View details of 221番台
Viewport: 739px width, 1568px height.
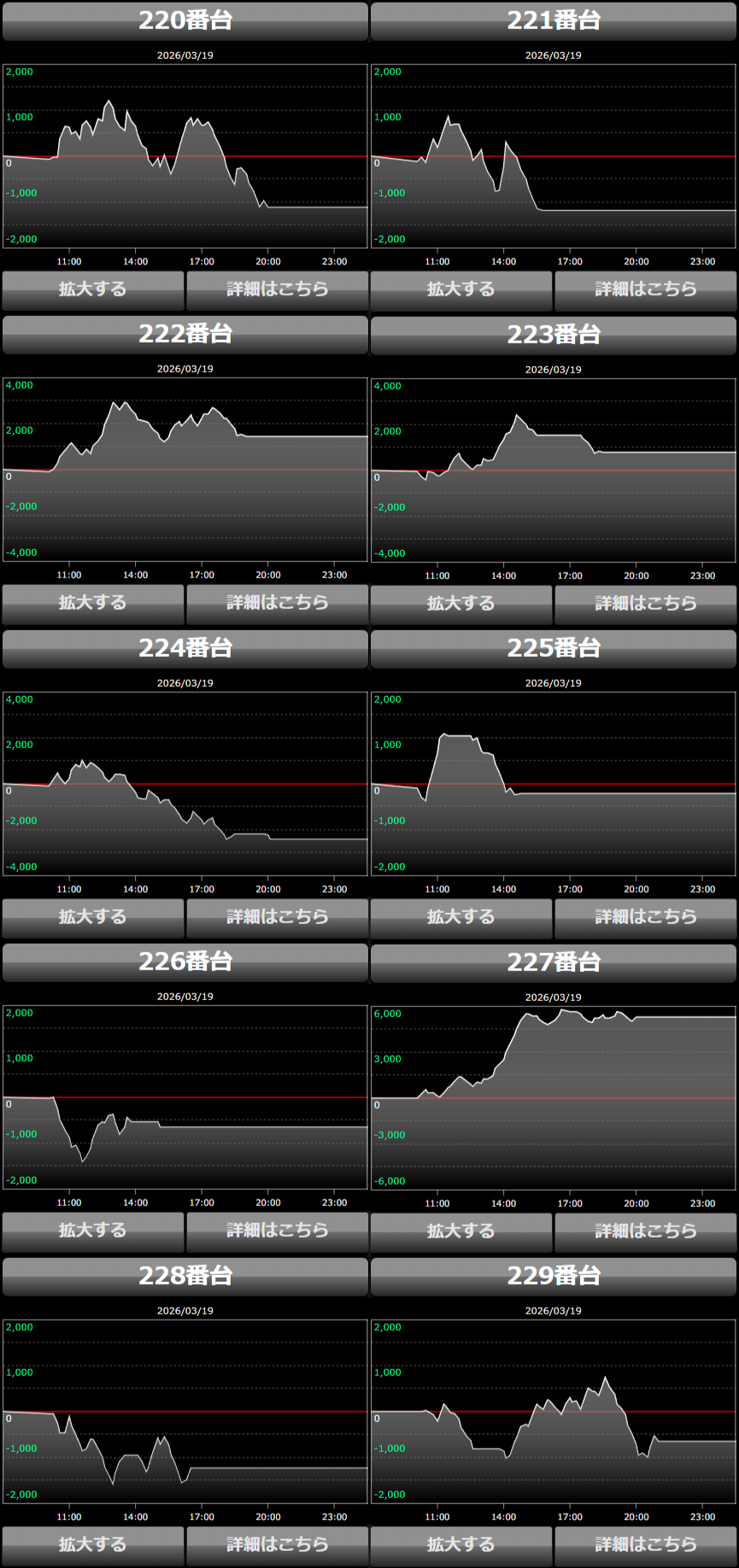point(645,290)
